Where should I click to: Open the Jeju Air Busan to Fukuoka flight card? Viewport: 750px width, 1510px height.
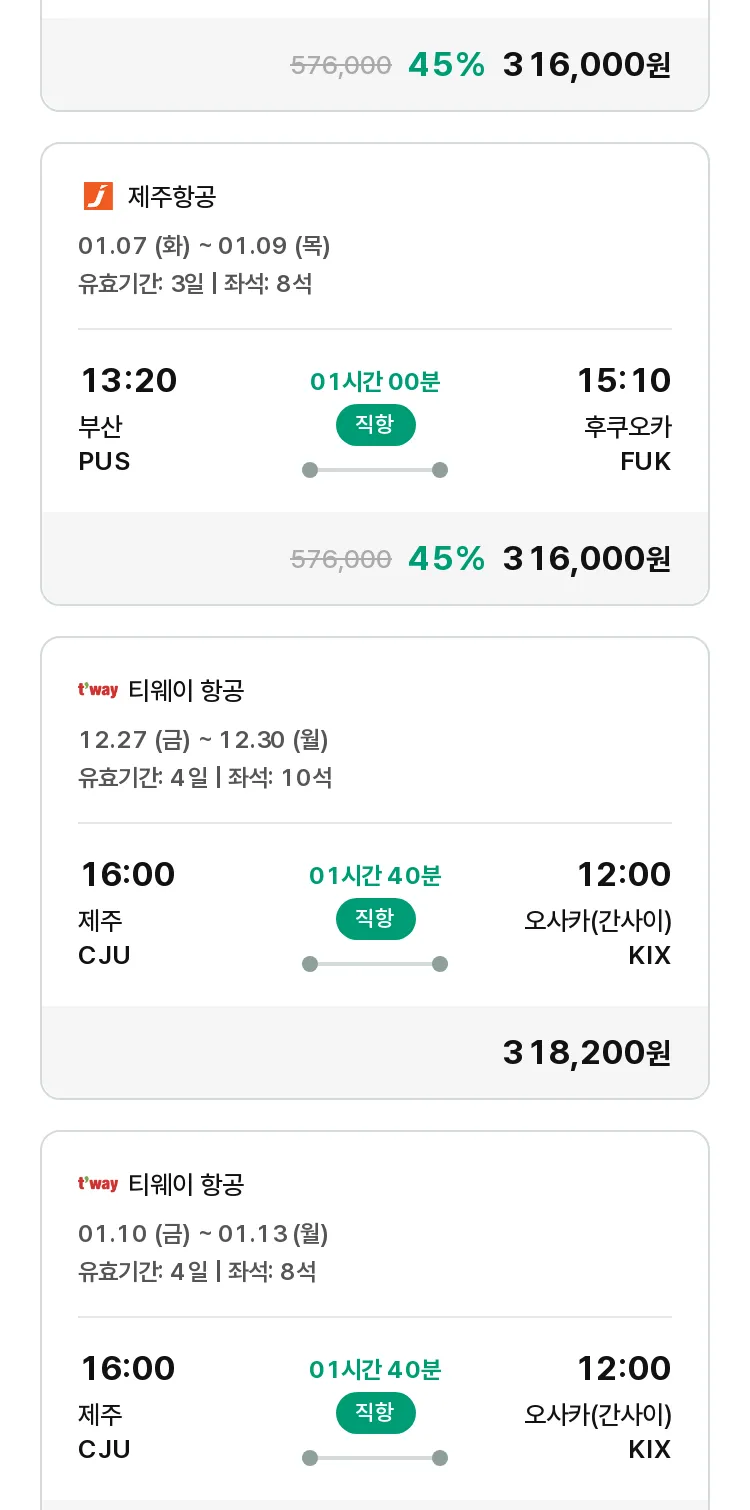(375, 374)
